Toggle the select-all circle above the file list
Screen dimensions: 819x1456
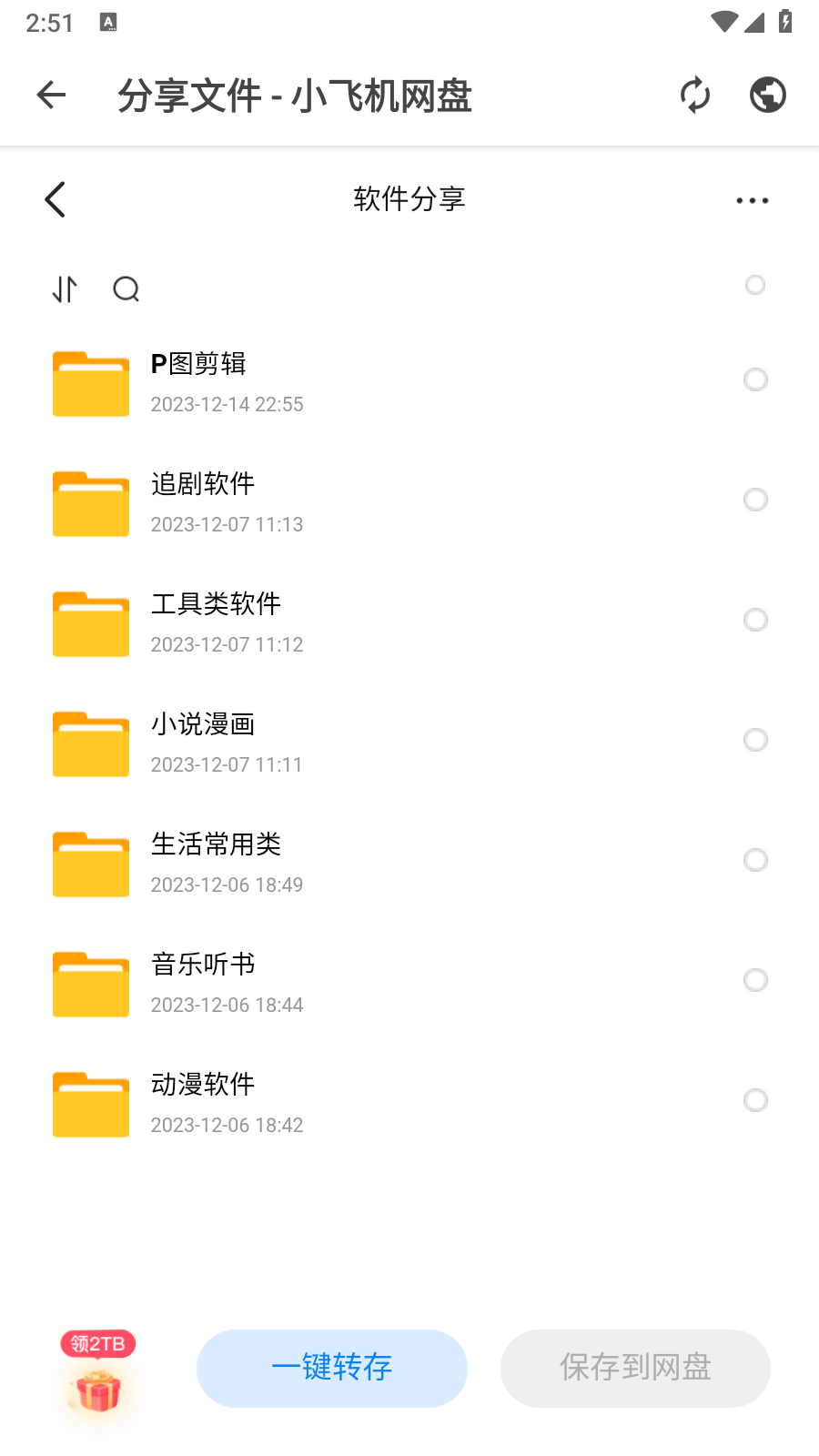click(755, 285)
